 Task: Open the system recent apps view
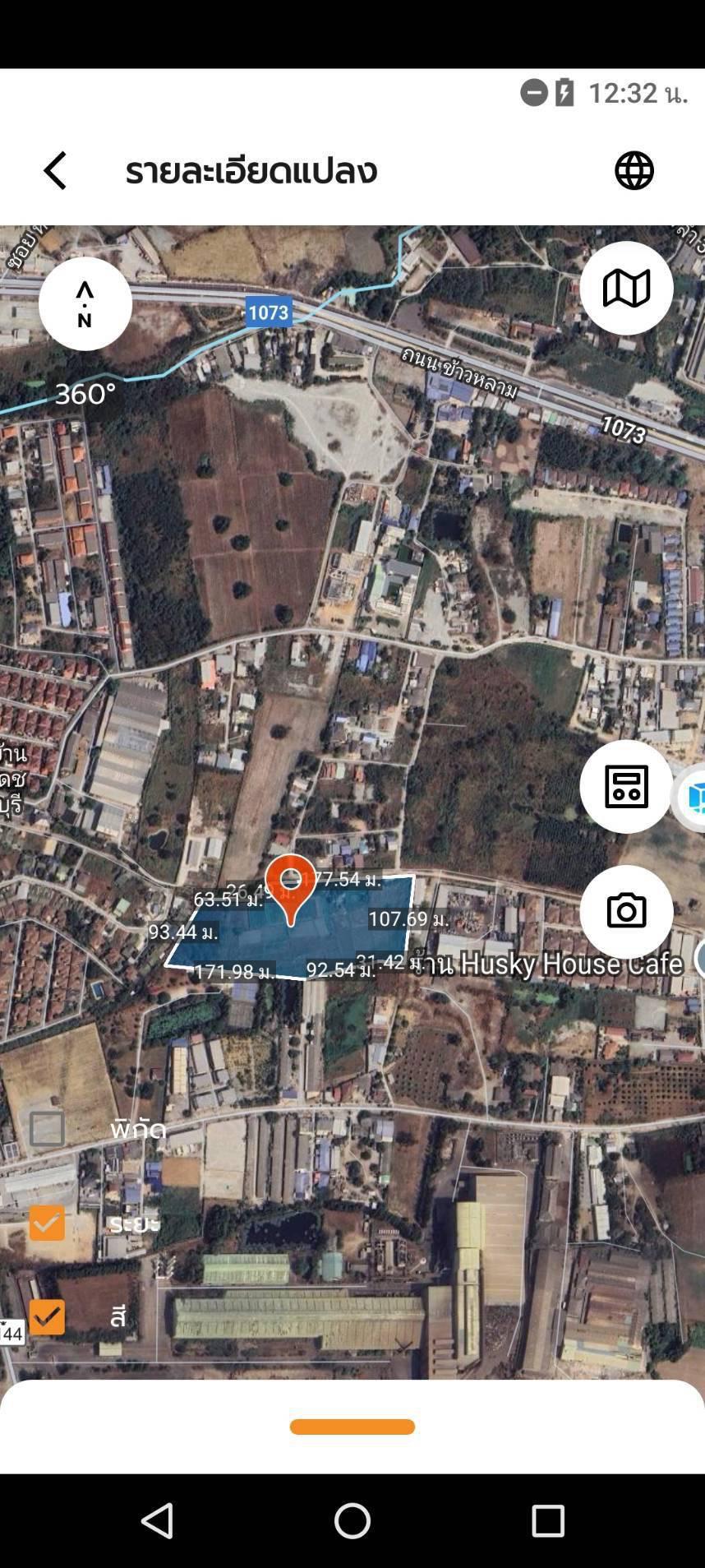547,1521
